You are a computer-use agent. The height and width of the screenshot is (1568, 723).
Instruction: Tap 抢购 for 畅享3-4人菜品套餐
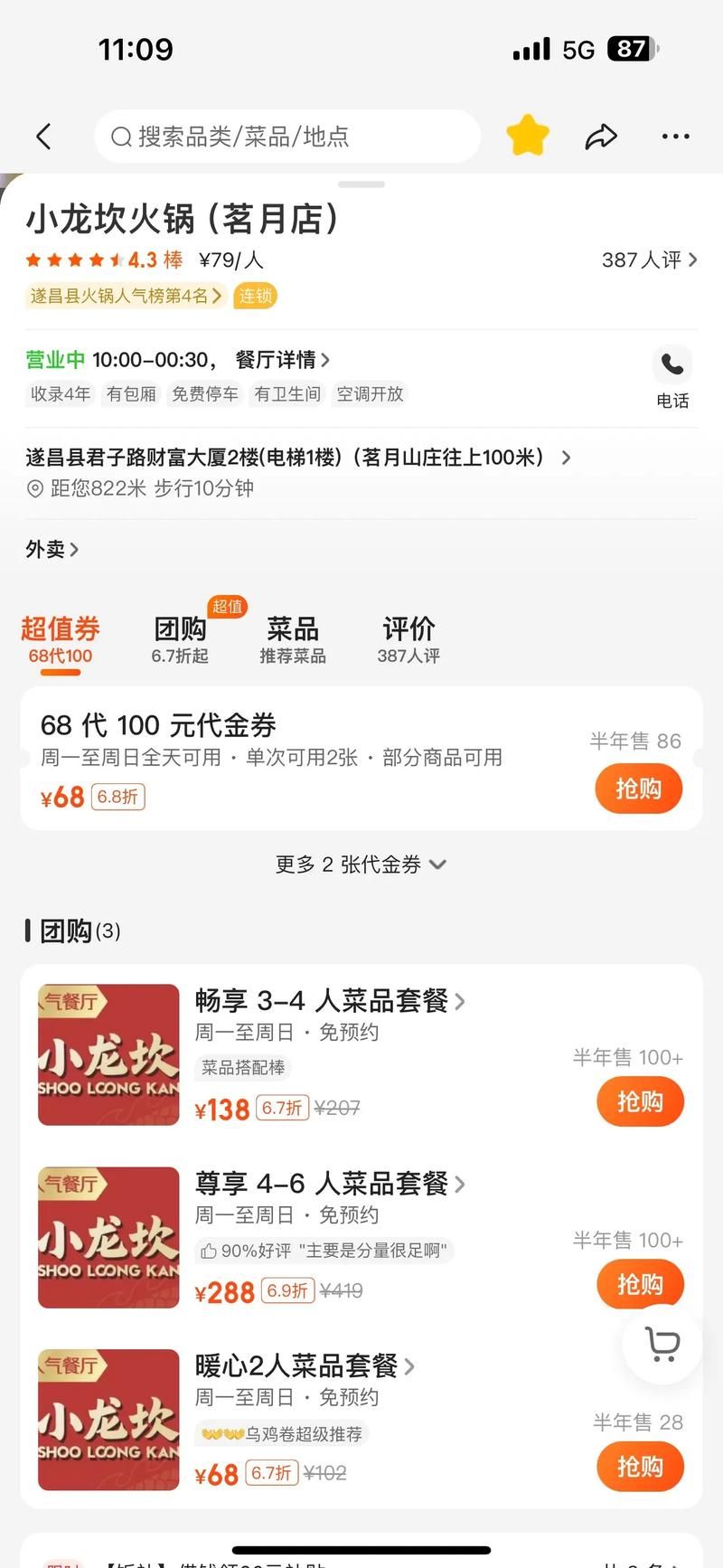click(x=640, y=1101)
